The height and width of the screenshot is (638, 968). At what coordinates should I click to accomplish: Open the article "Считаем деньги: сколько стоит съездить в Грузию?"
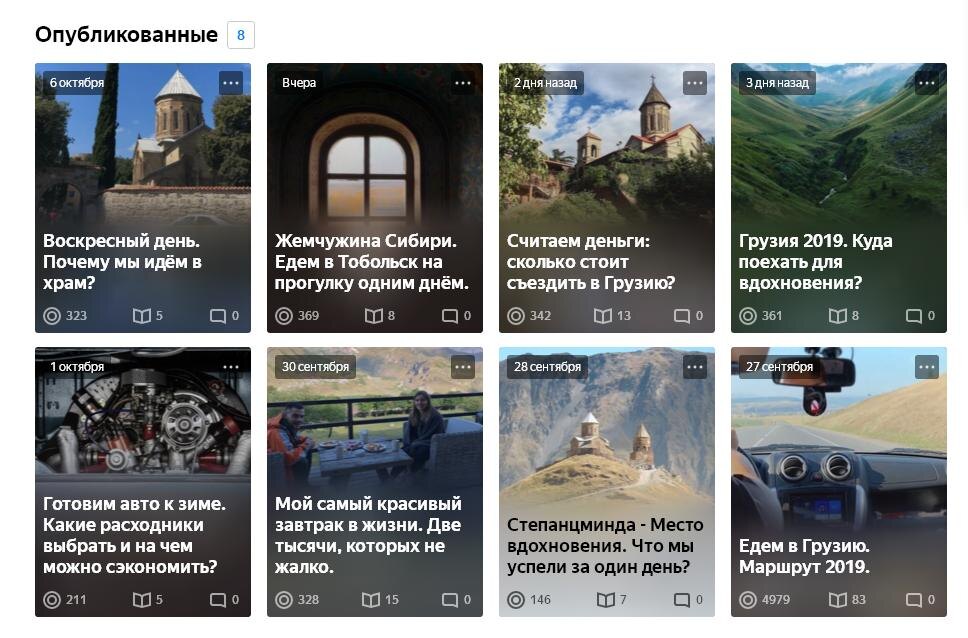click(x=592, y=262)
